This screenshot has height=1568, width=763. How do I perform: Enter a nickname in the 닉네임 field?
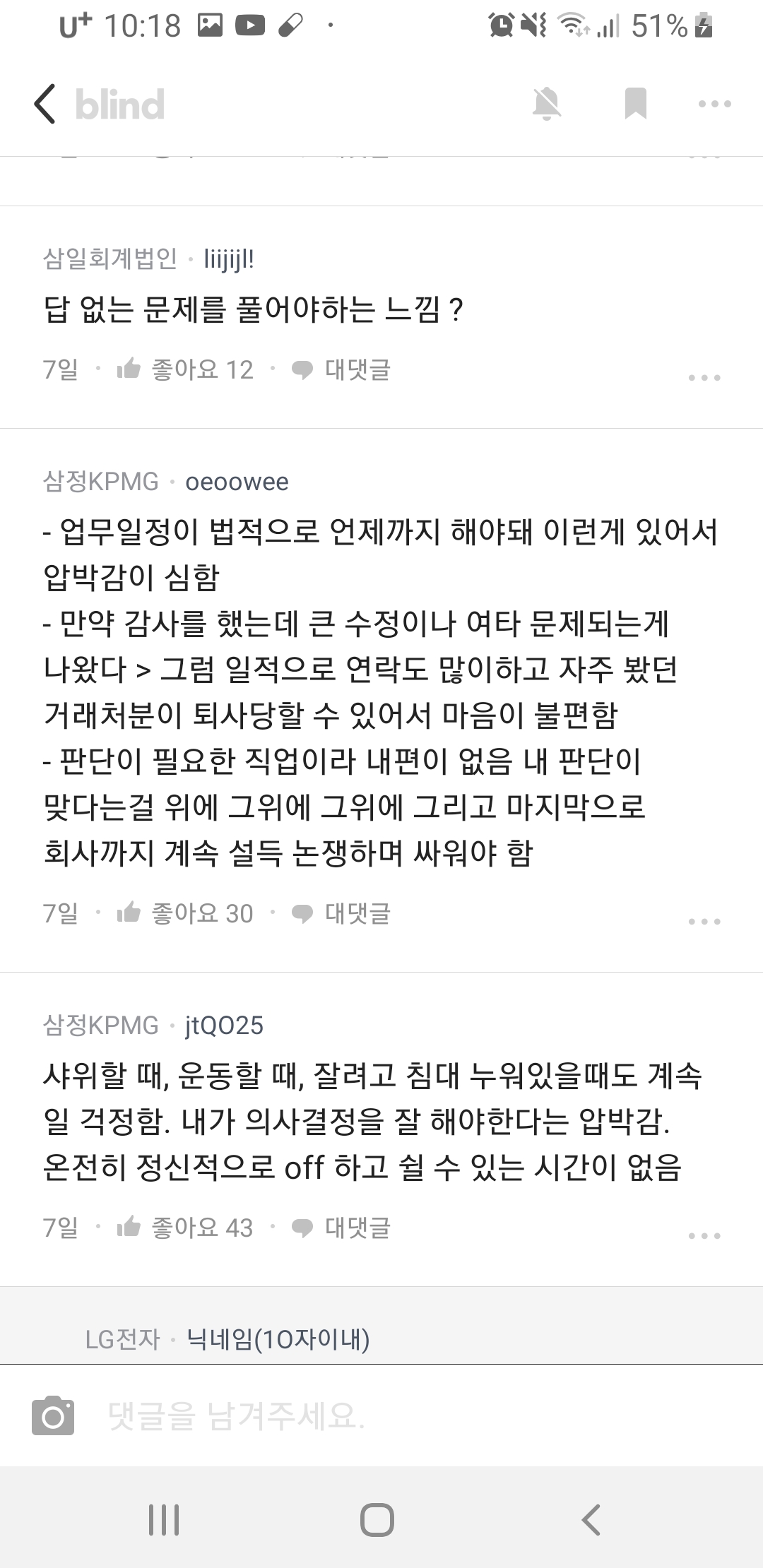[278, 1338]
